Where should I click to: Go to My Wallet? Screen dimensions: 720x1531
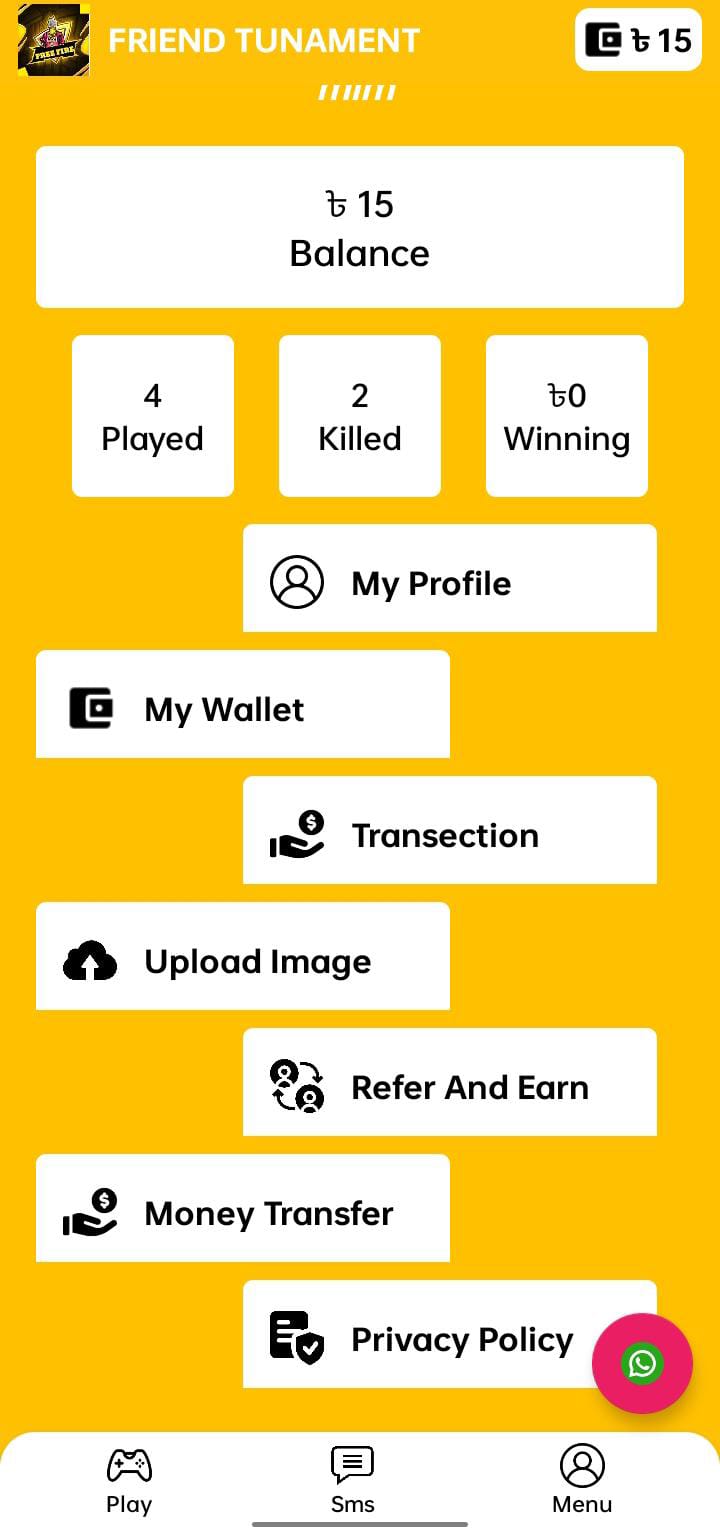tap(243, 704)
